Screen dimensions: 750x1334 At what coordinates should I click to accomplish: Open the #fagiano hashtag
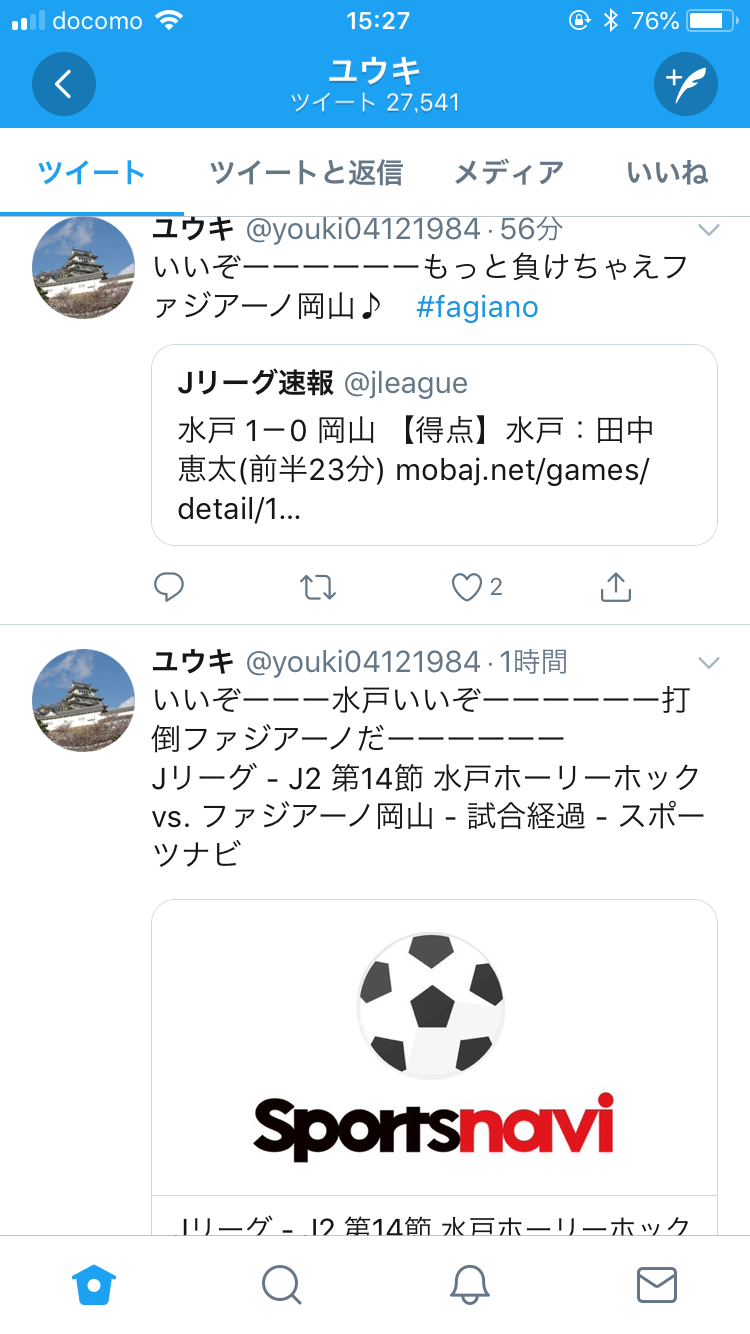(x=476, y=307)
